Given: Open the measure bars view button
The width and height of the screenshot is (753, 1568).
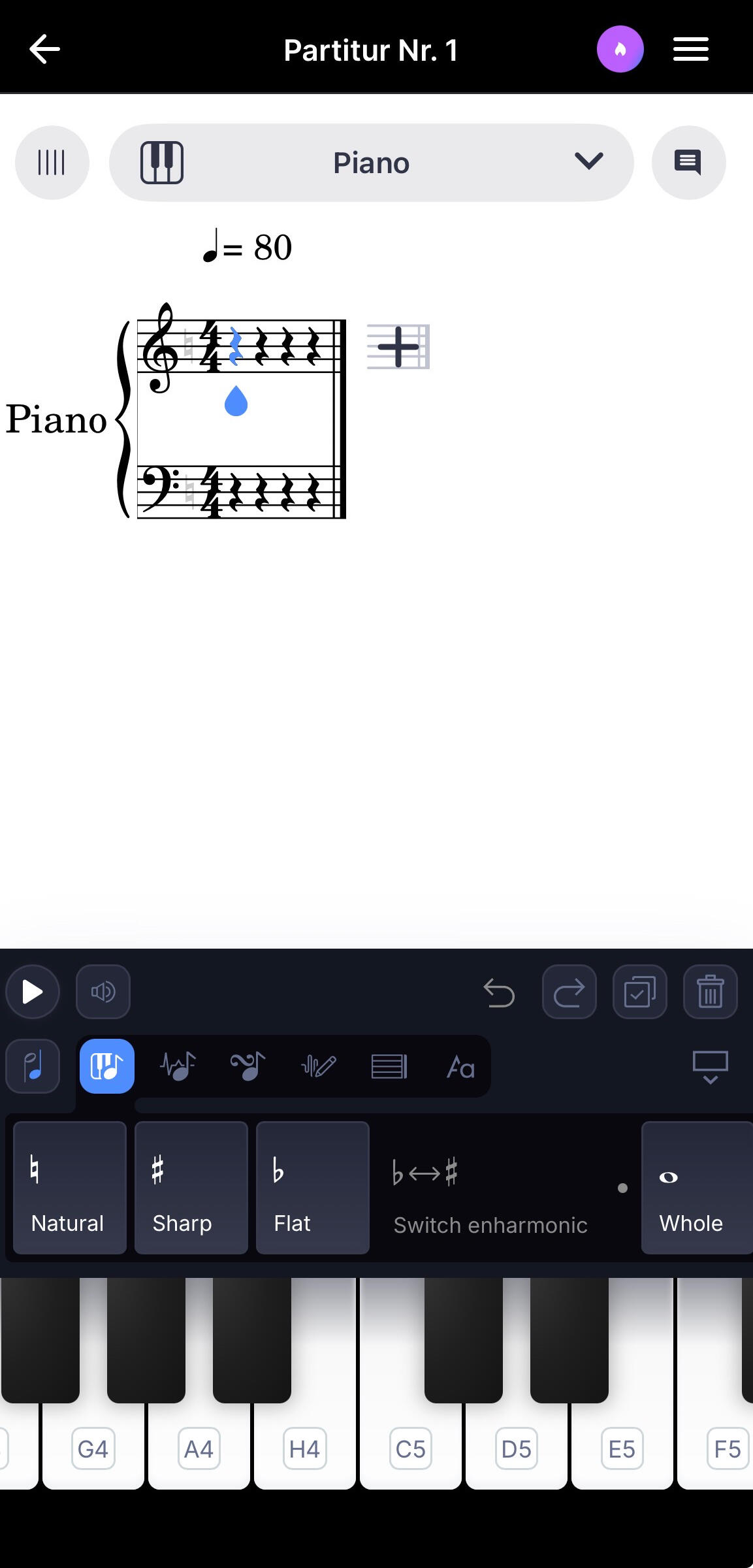Looking at the screenshot, I should (52, 163).
